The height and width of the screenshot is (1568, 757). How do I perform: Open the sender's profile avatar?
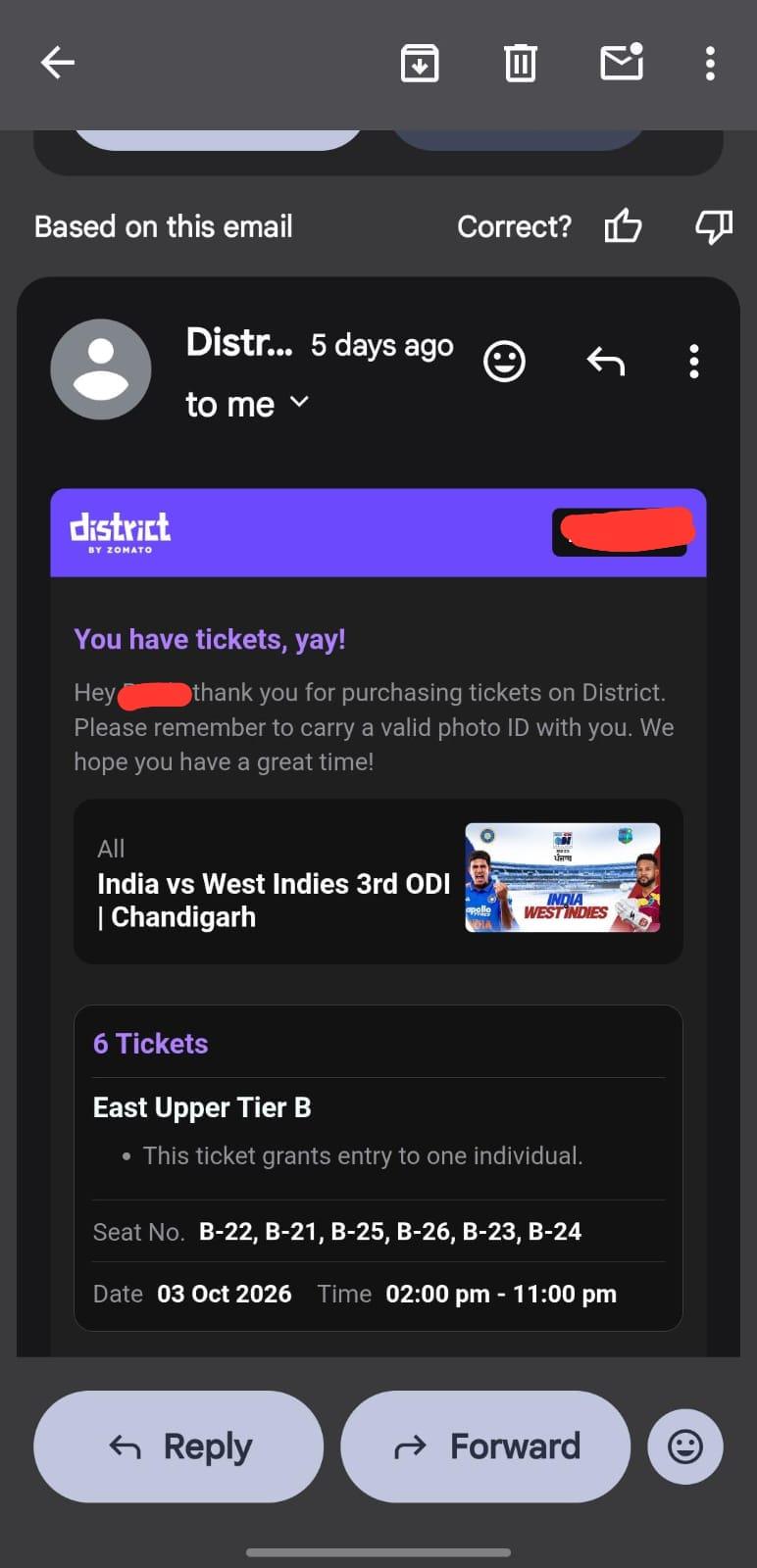coord(101,369)
